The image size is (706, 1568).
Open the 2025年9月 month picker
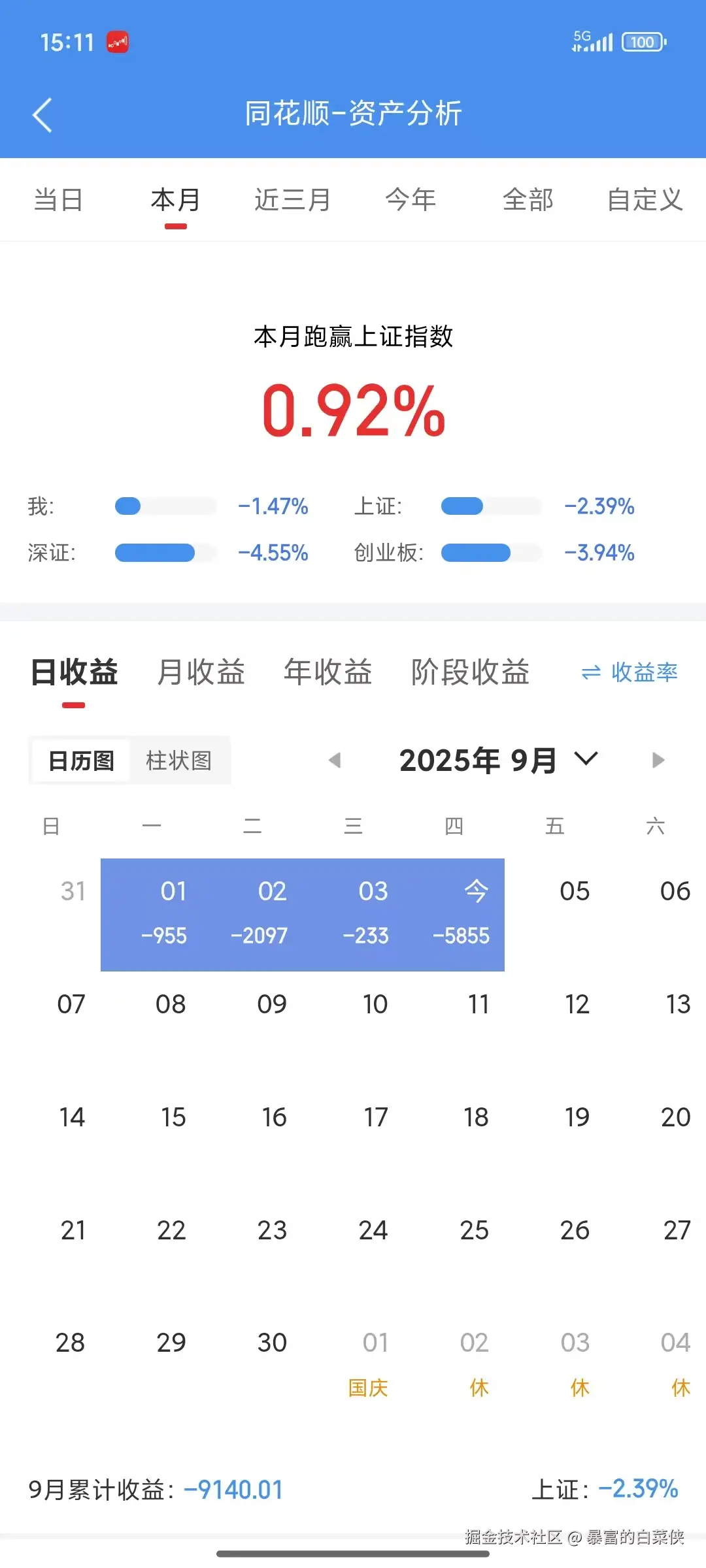(477, 760)
